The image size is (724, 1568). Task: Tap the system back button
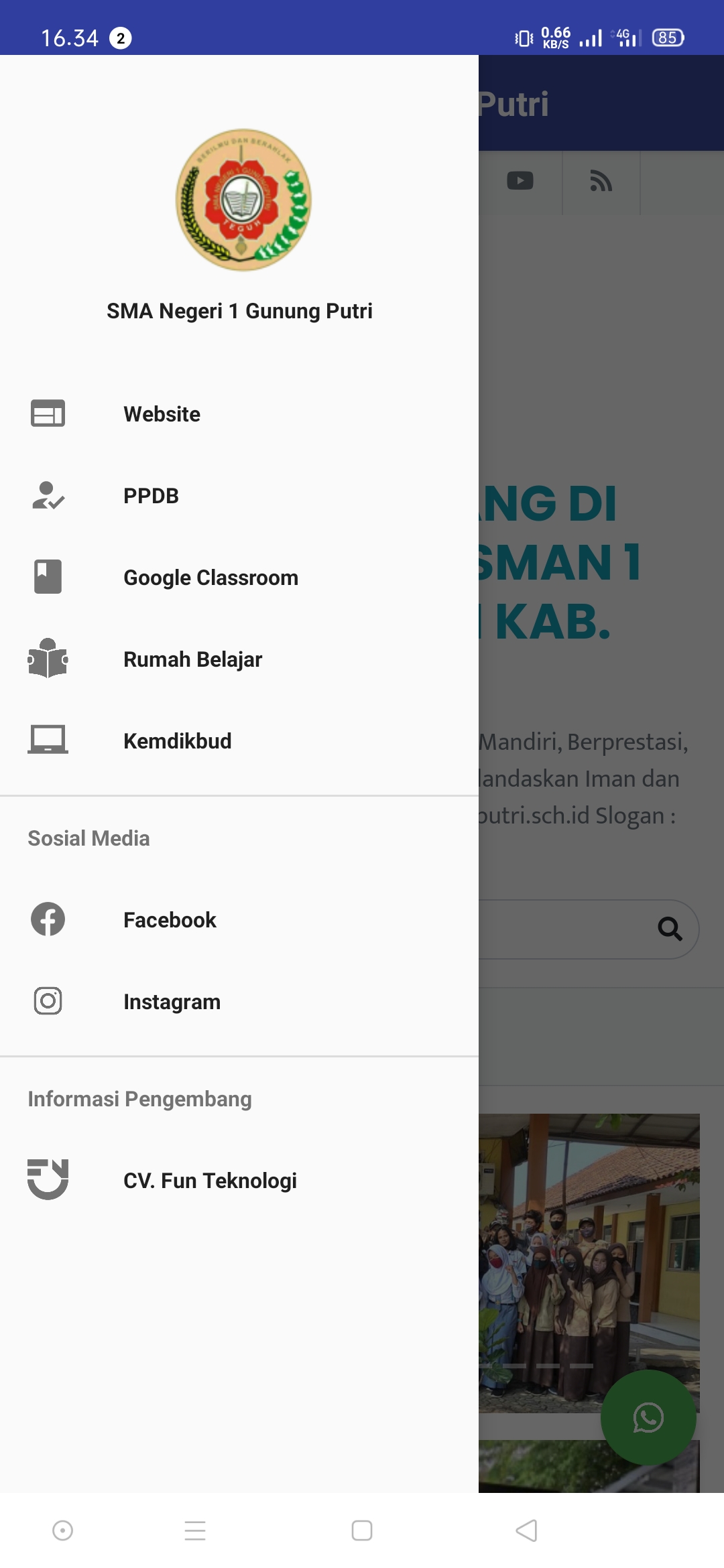pyautogui.click(x=527, y=1530)
